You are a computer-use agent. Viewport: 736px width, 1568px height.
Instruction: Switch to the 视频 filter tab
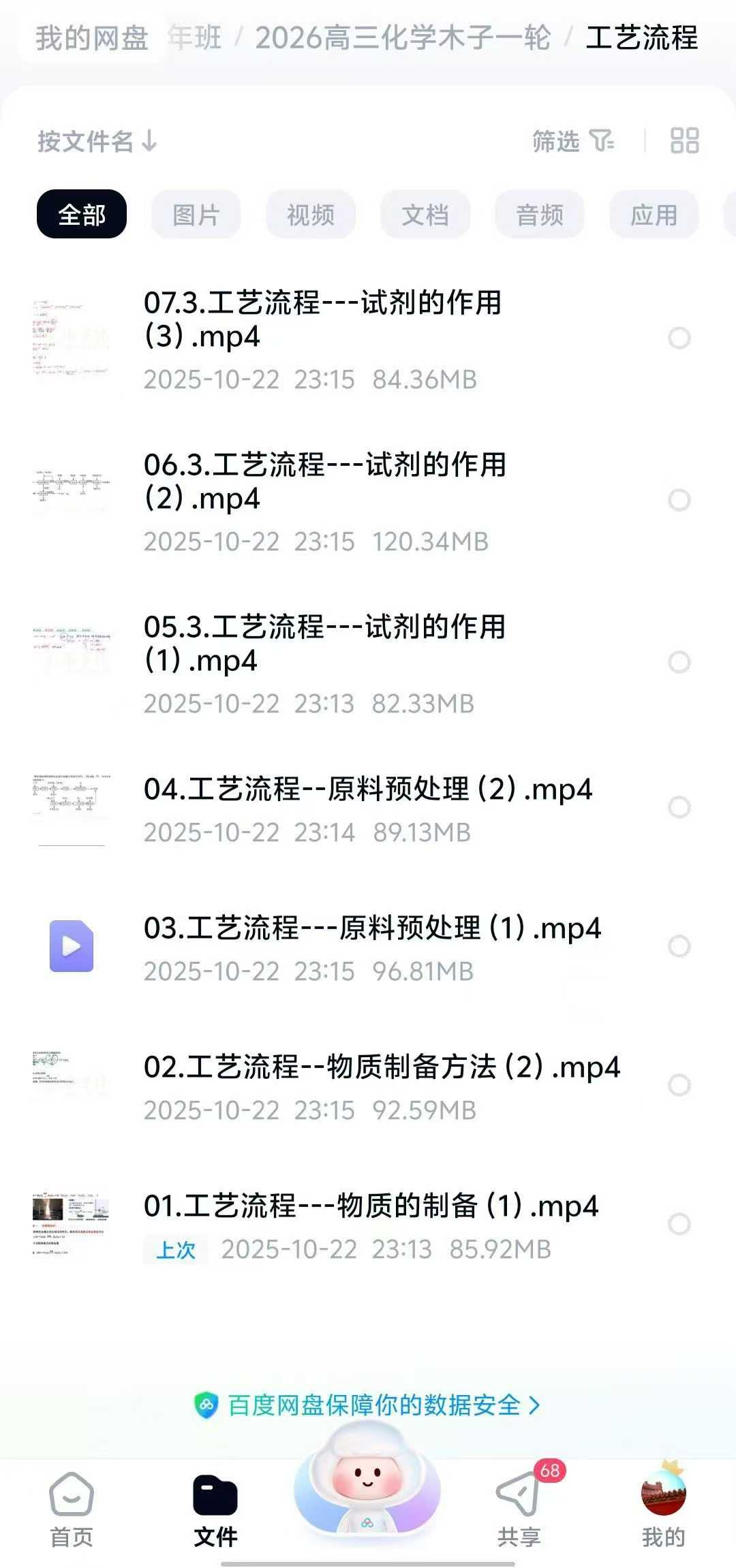310,214
